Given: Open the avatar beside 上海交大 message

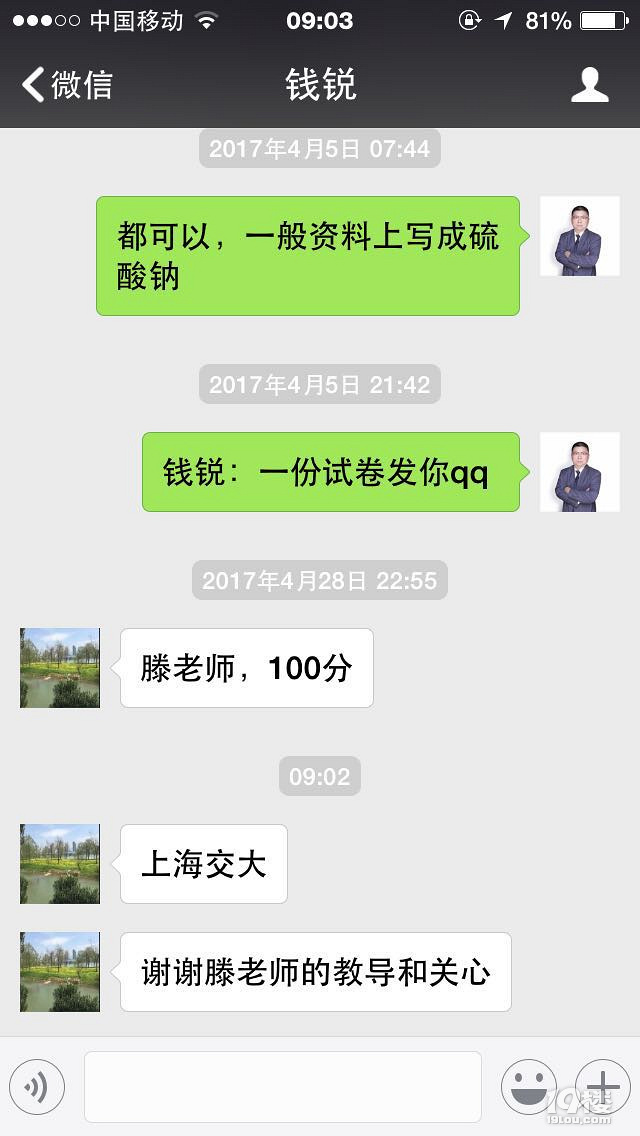Looking at the screenshot, I should [x=60, y=864].
